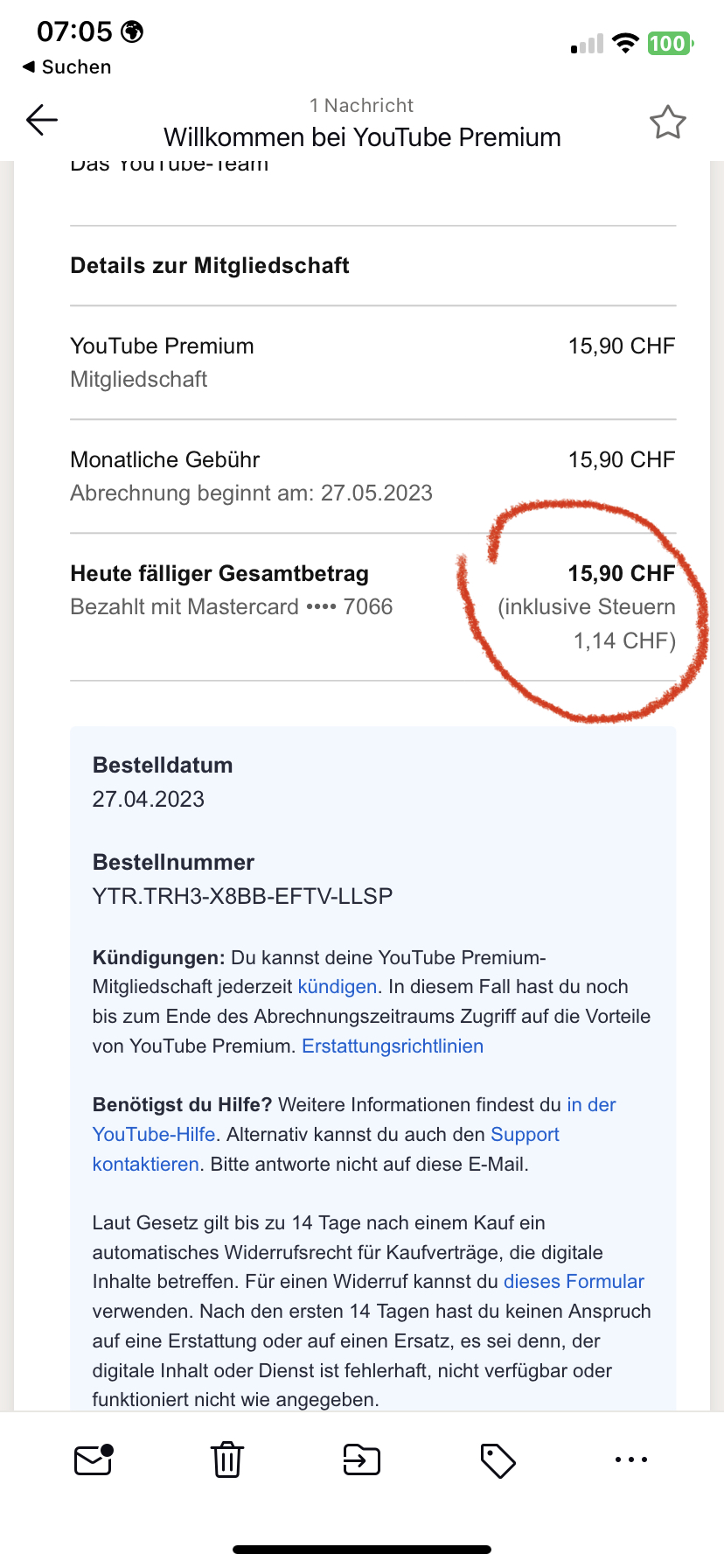Go back to the inbox with arrow
Screen dimensions: 724x1568
tap(42, 120)
